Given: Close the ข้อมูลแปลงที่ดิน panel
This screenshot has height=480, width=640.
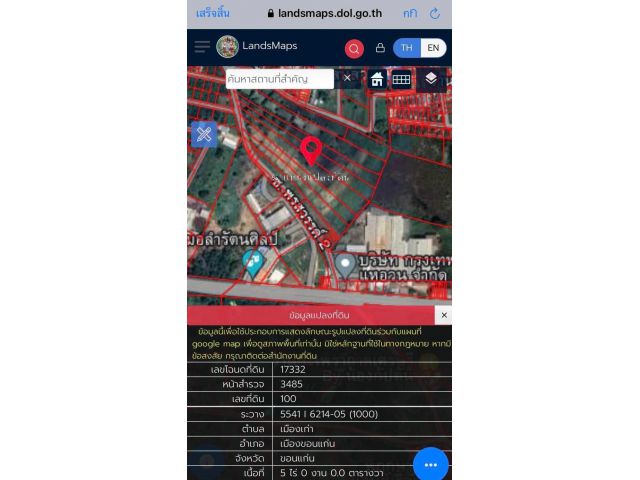Looking at the screenshot, I should click(x=444, y=315).
